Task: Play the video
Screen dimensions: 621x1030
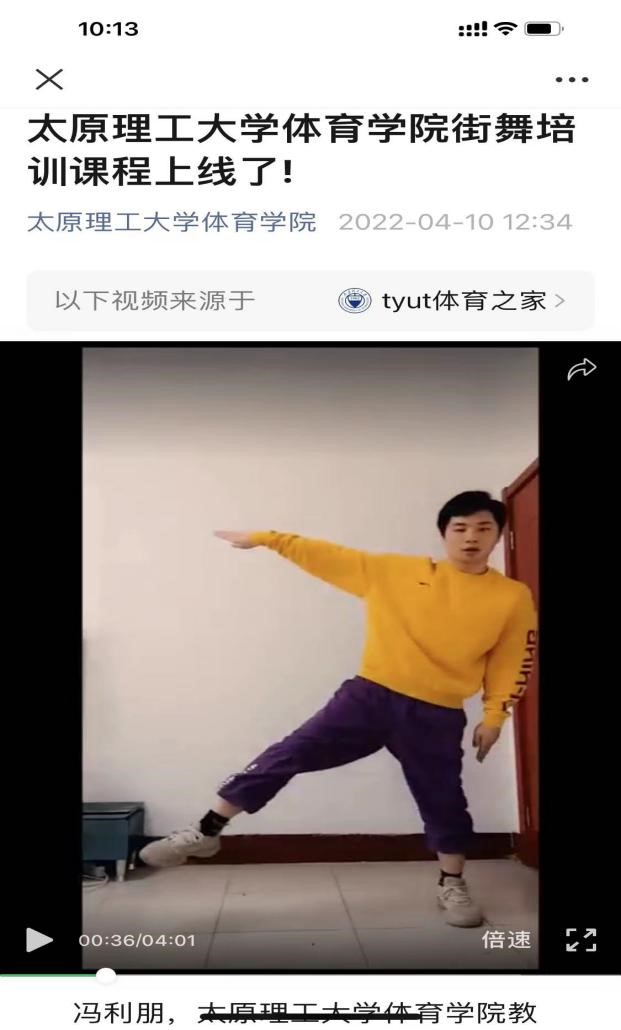Action: [x=39, y=939]
